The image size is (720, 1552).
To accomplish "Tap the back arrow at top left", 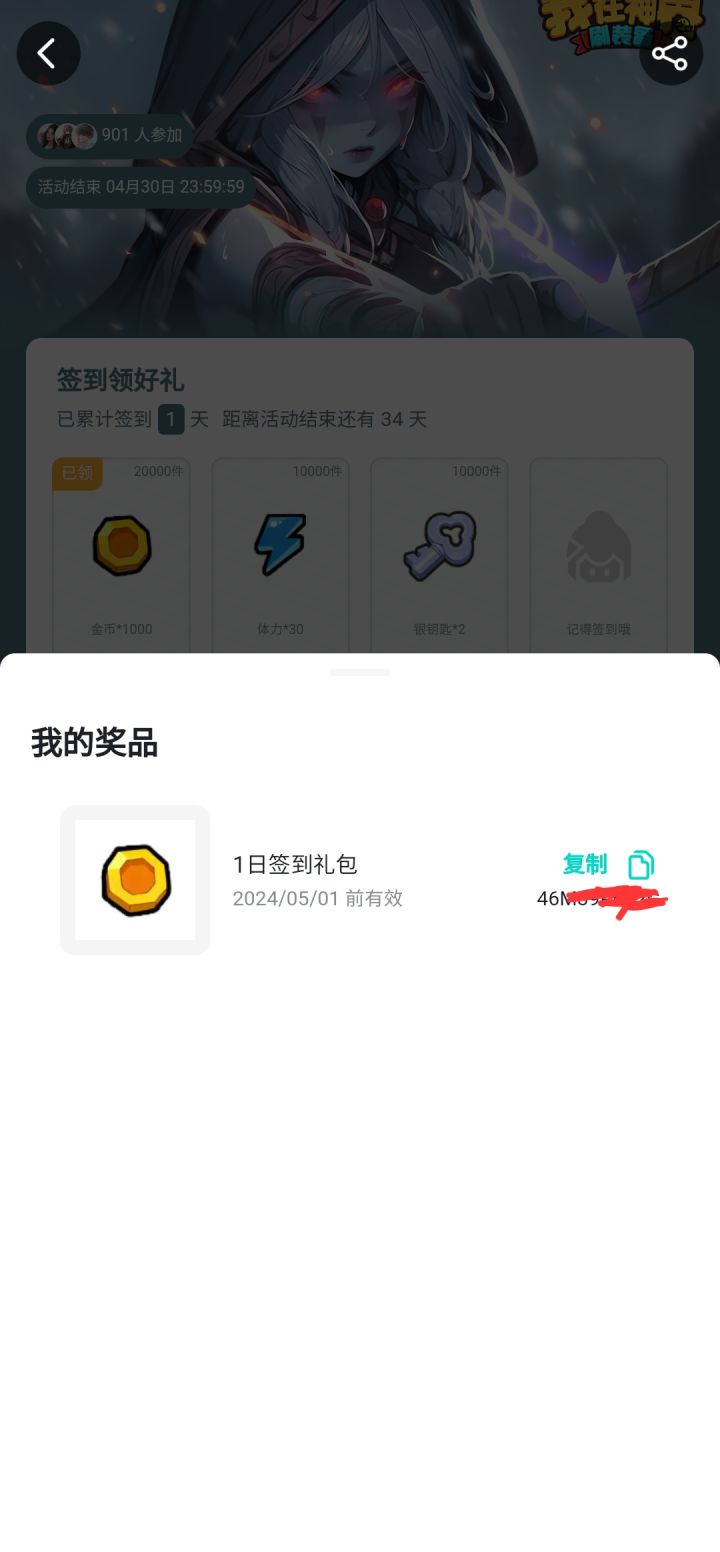I will (48, 53).
